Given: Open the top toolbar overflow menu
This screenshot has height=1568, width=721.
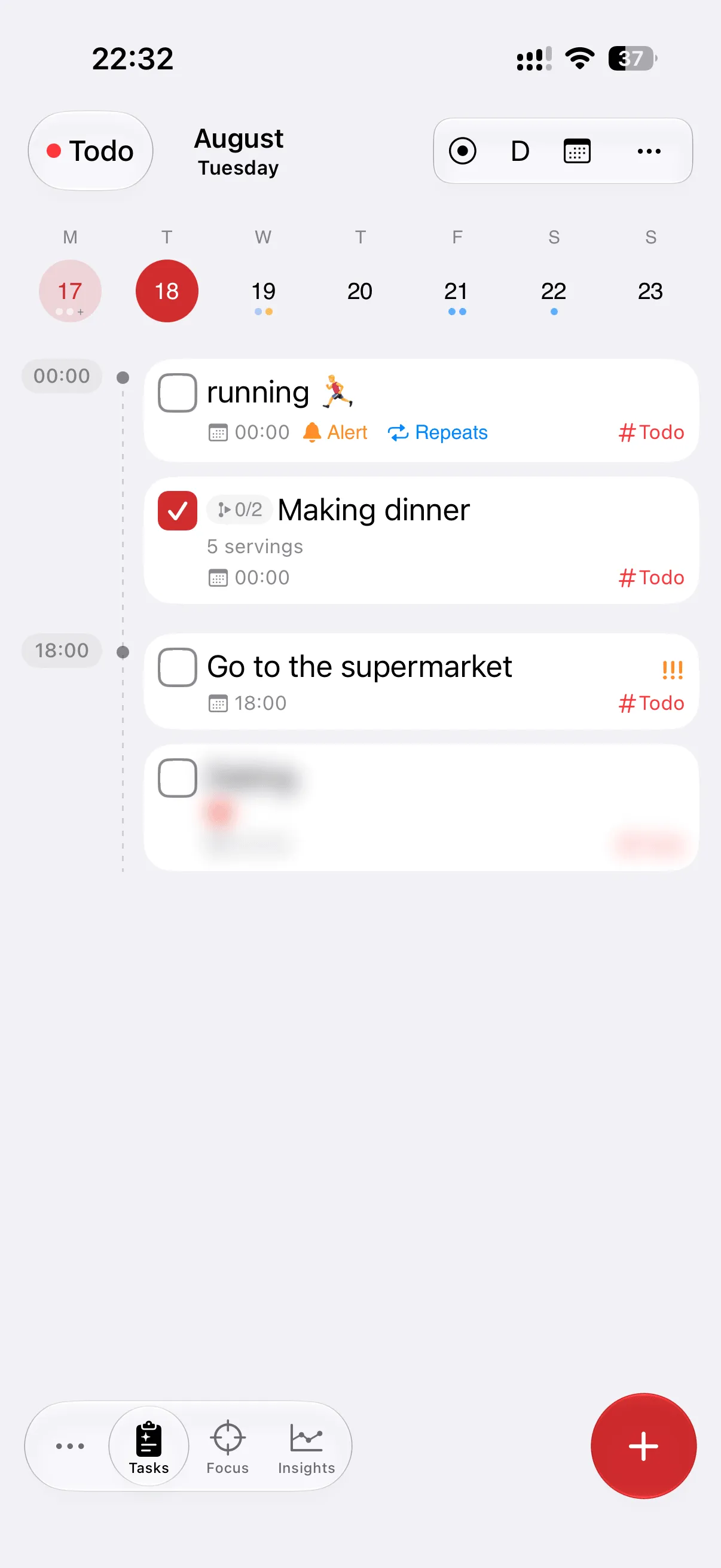Looking at the screenshot, I should click(649, 151).
